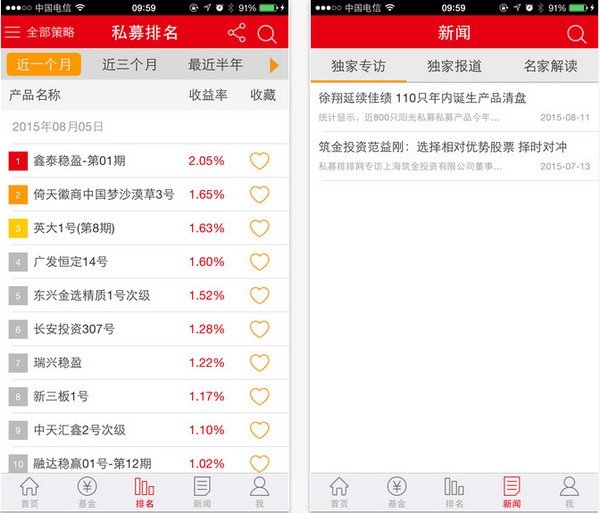600x513 pixels.
Task: Share the 私募排名 ranking
Action: 237,33
